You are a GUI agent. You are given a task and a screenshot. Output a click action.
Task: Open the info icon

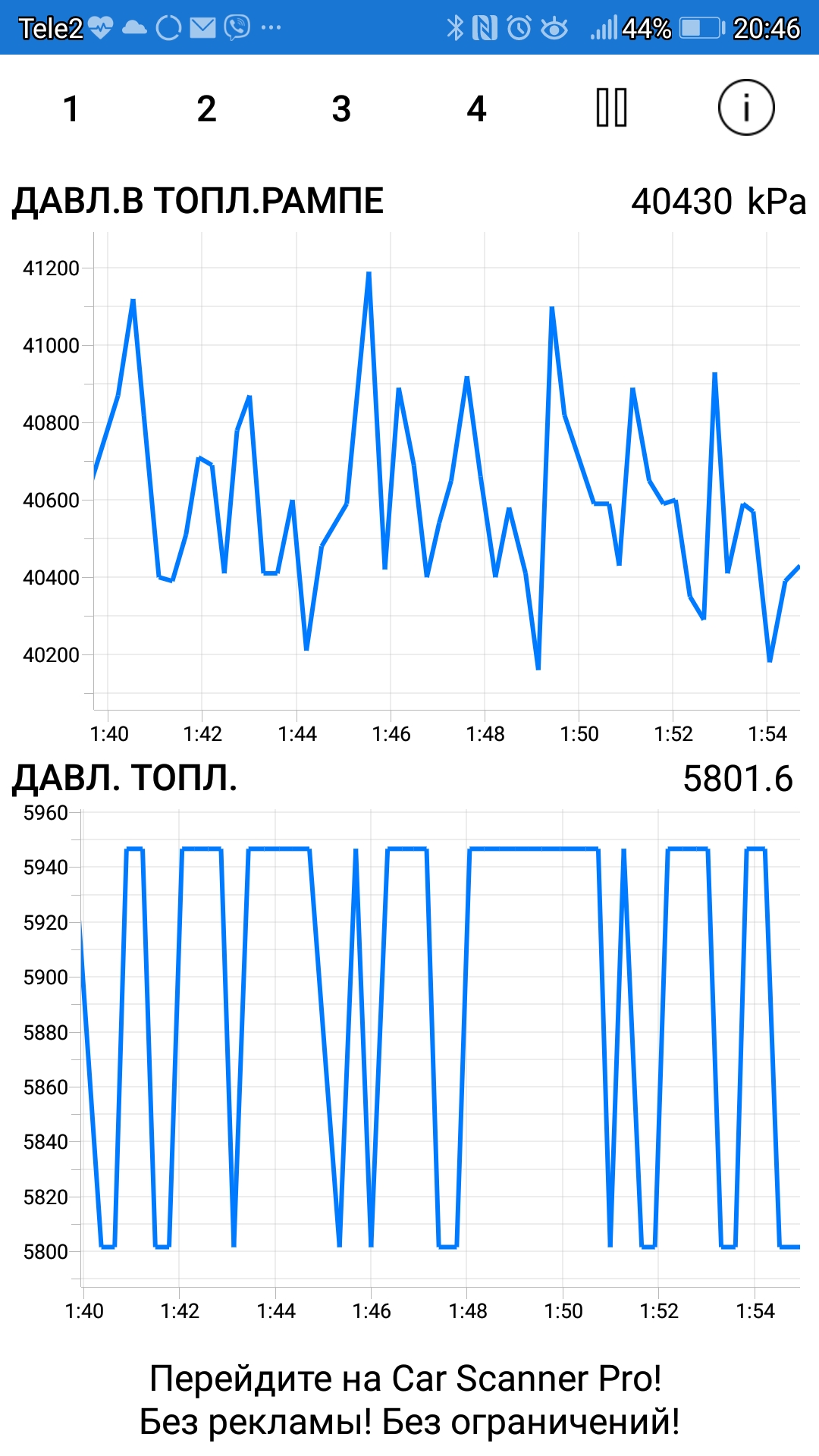(x=746, y=108)
